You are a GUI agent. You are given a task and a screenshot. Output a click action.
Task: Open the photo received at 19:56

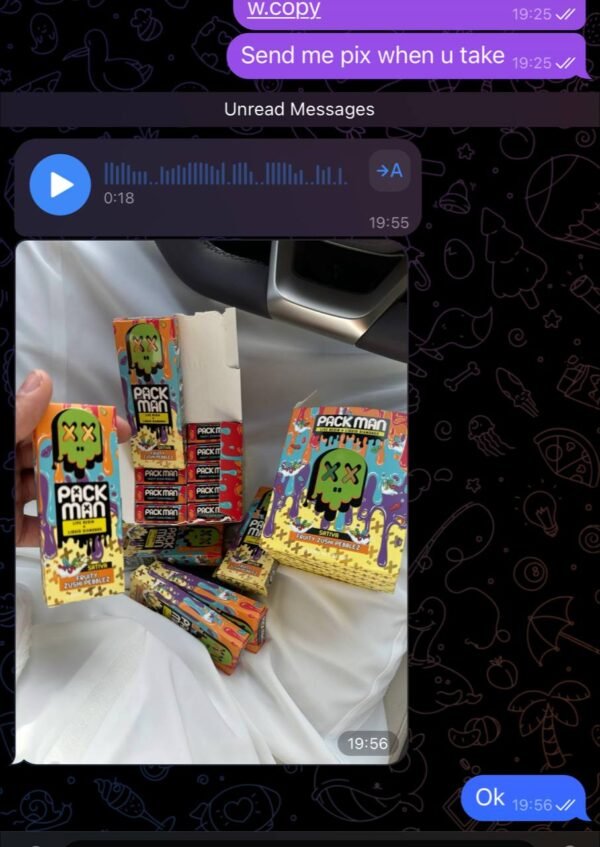point(211,500)
